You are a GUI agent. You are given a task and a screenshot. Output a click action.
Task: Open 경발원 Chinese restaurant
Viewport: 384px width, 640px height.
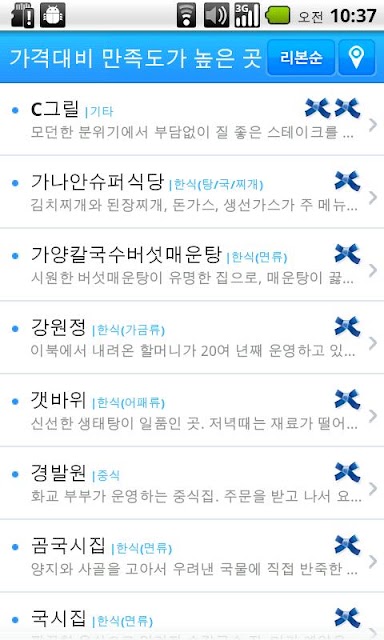(192, 482)
